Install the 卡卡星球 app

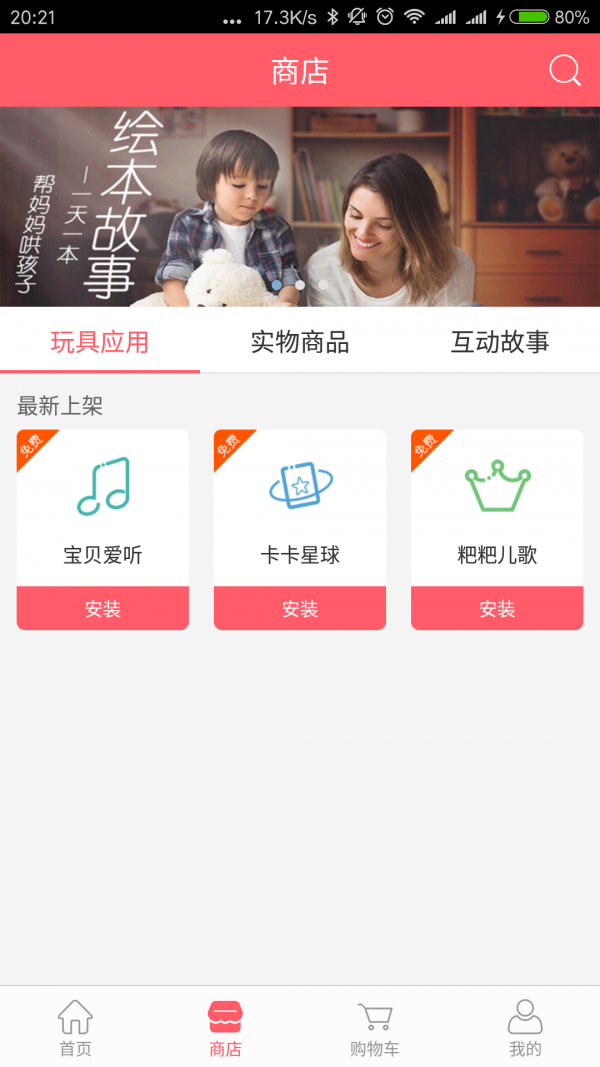coord(300,608)
